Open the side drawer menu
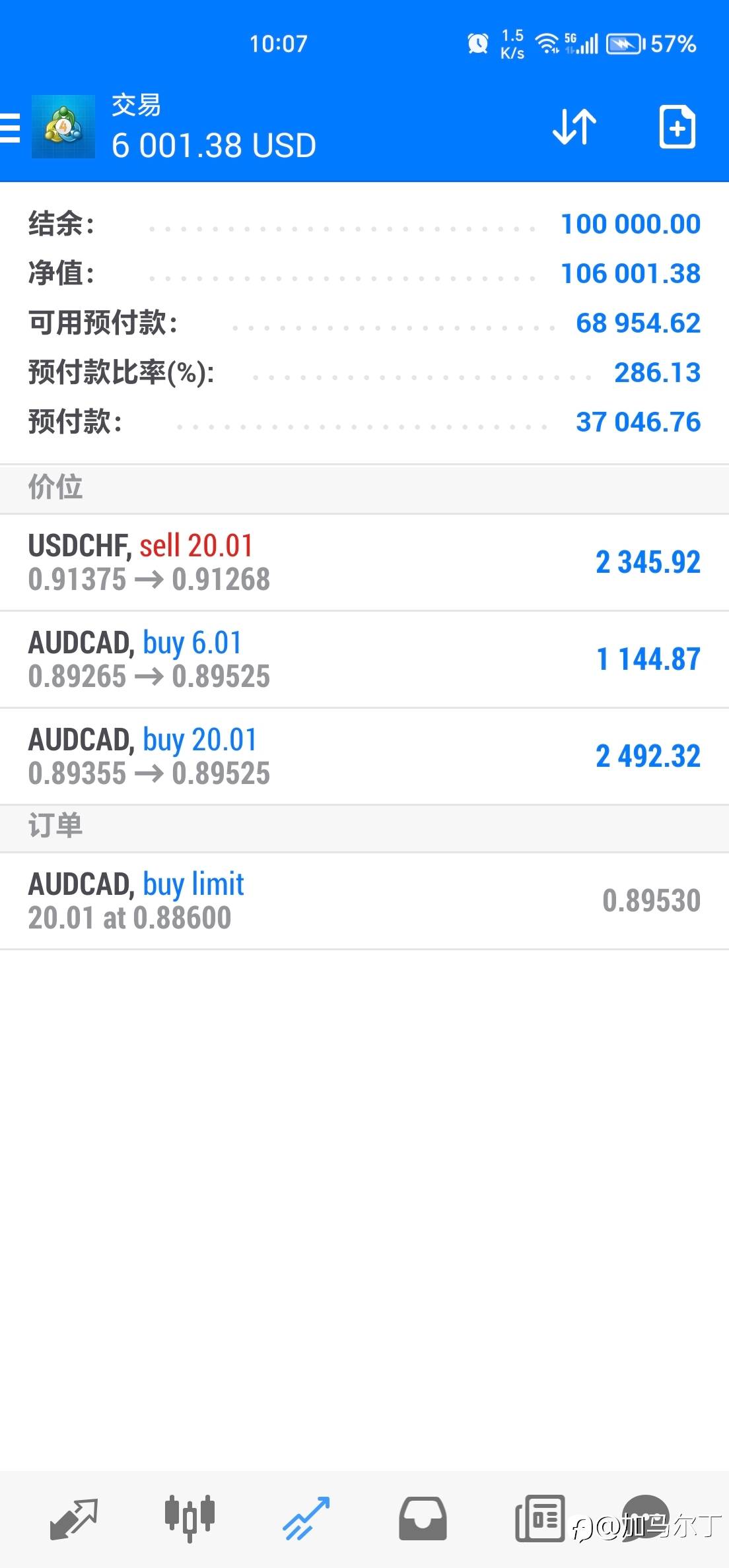The image size is (729, 1568). click(x=11, y=127)
